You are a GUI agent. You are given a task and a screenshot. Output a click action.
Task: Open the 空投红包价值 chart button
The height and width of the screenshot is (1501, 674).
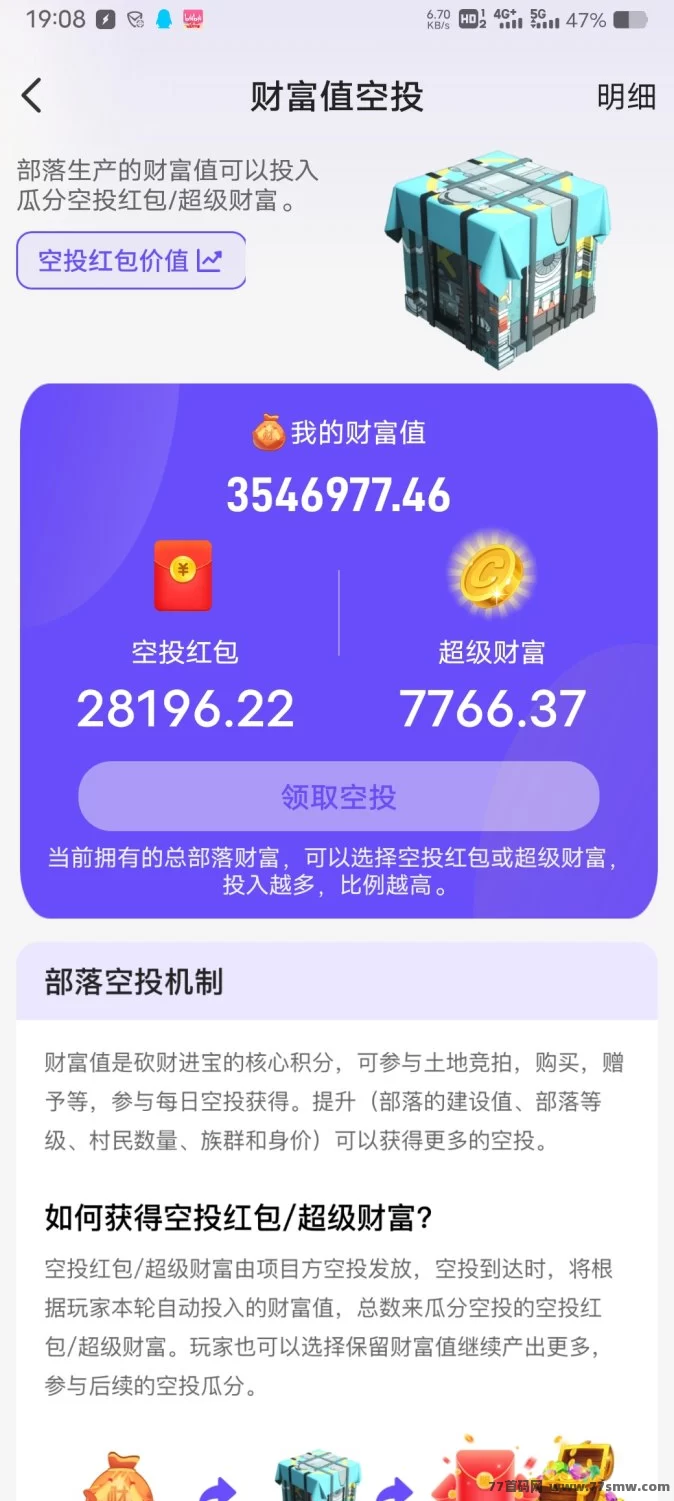(x=131, y=261)
